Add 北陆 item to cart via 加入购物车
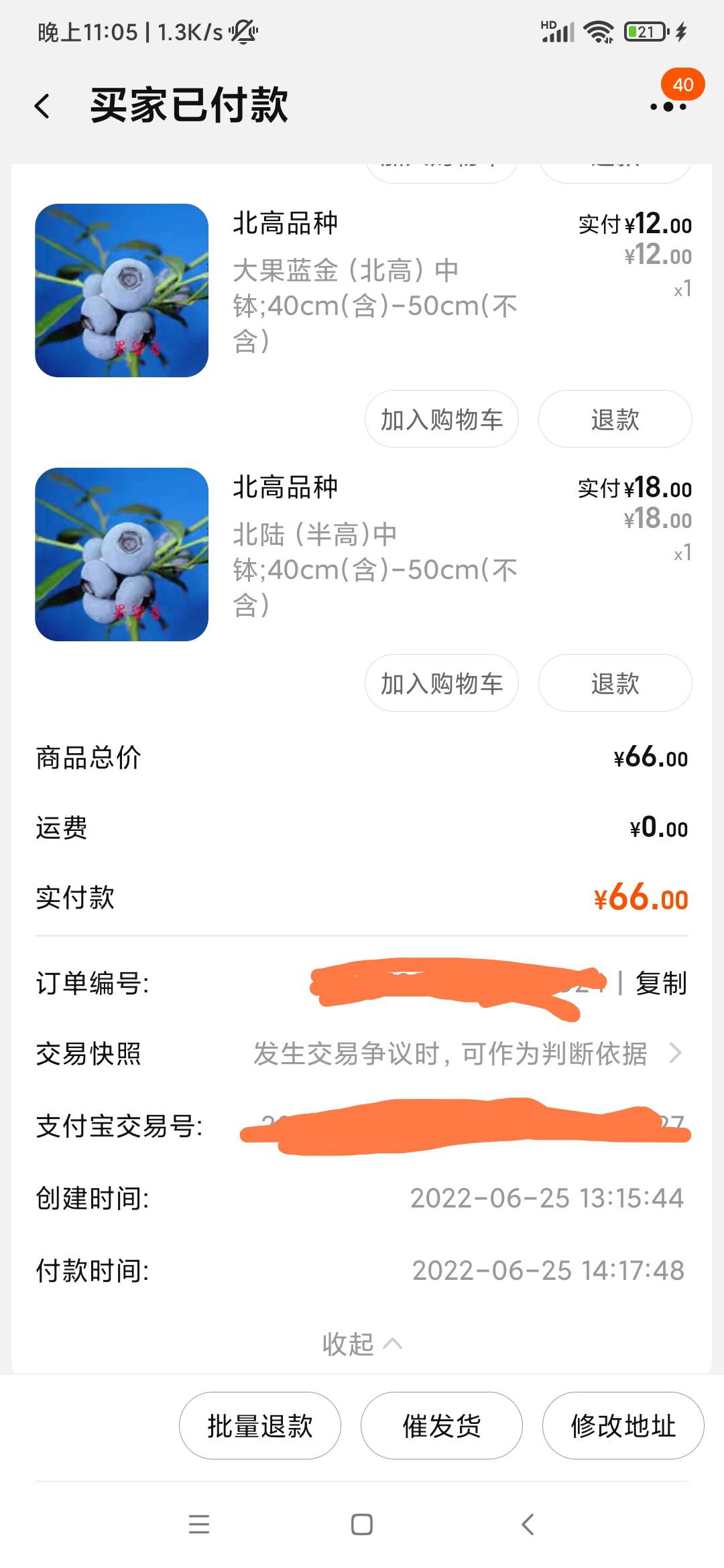 click(441, 683)
